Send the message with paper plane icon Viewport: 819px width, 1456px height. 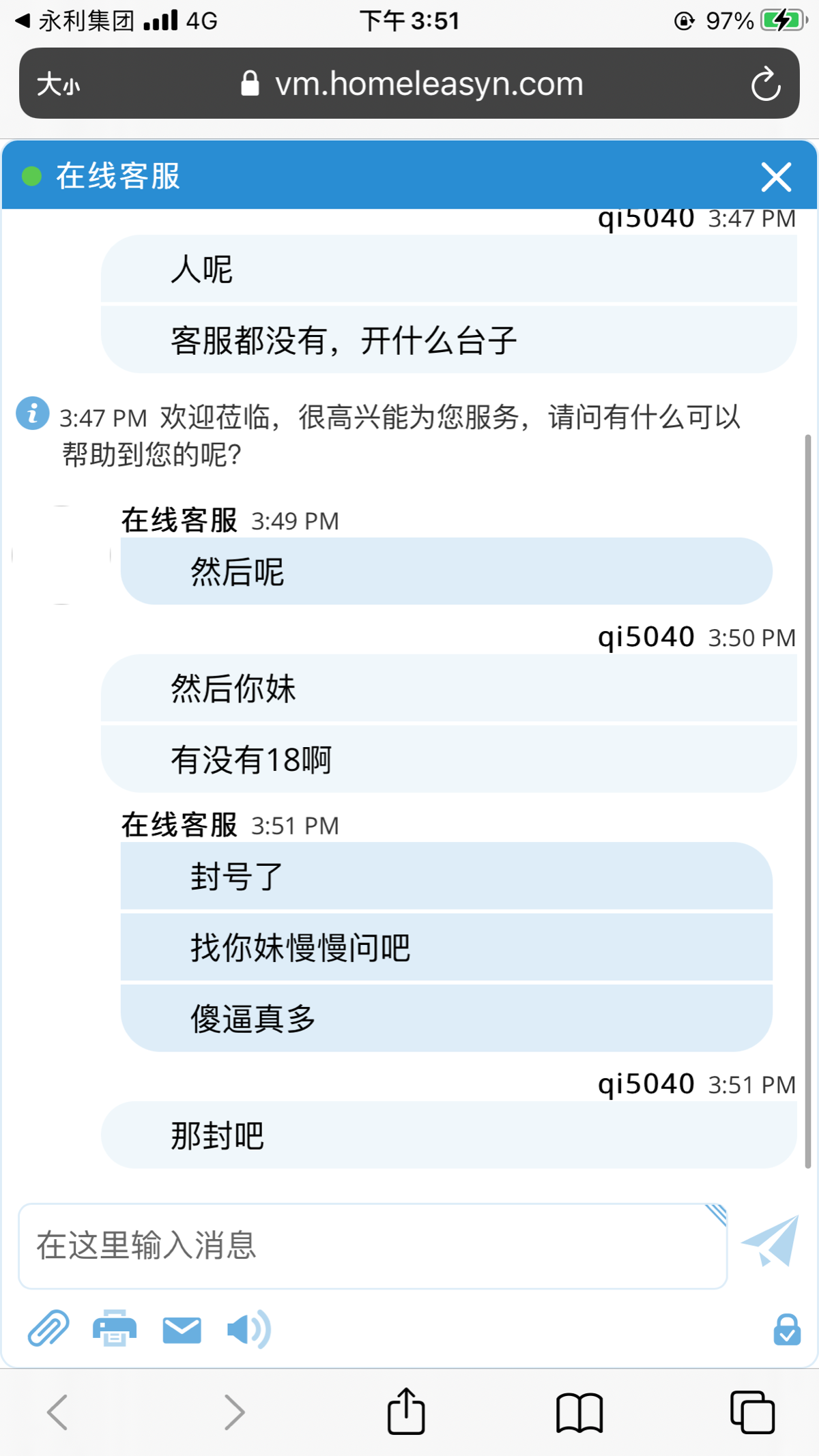771,1241
